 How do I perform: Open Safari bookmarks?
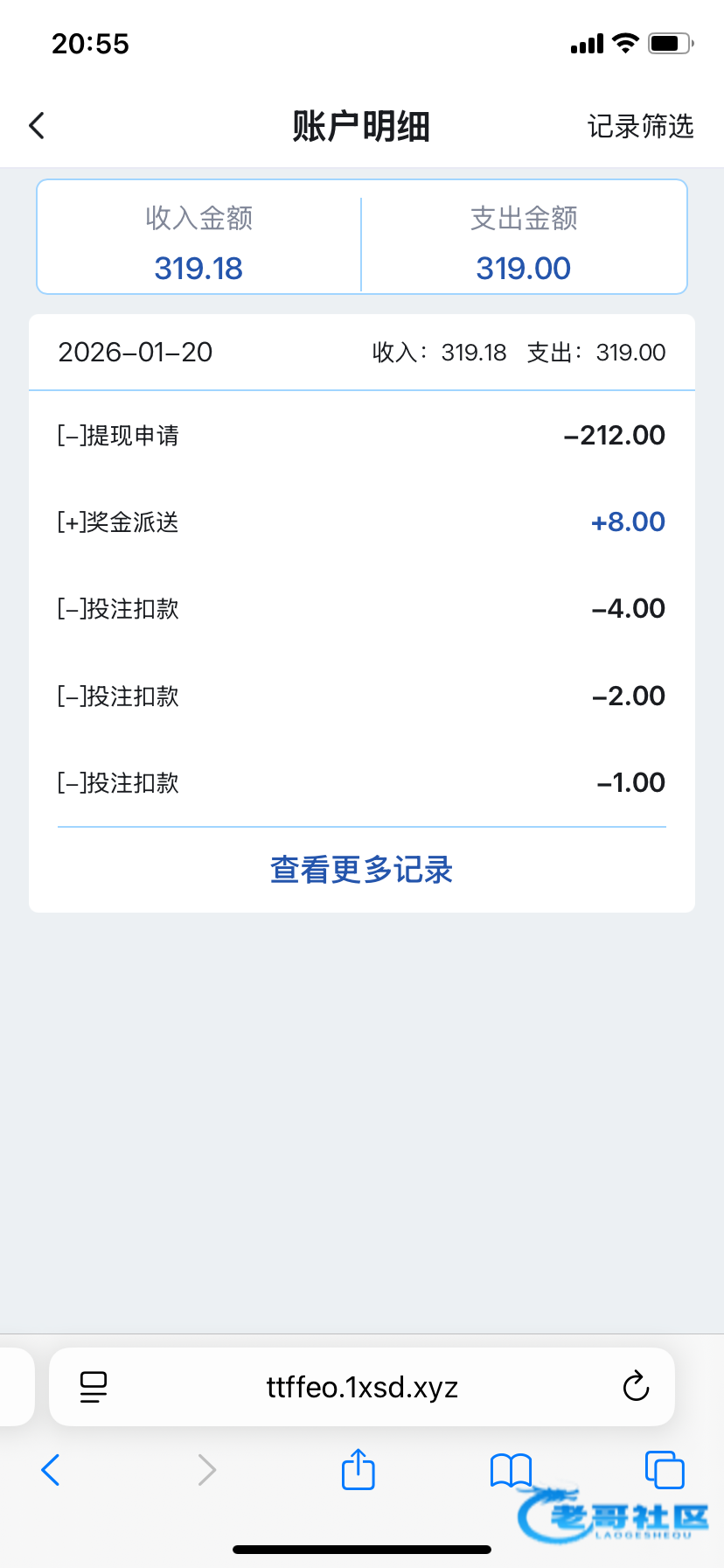(511, 1469)
